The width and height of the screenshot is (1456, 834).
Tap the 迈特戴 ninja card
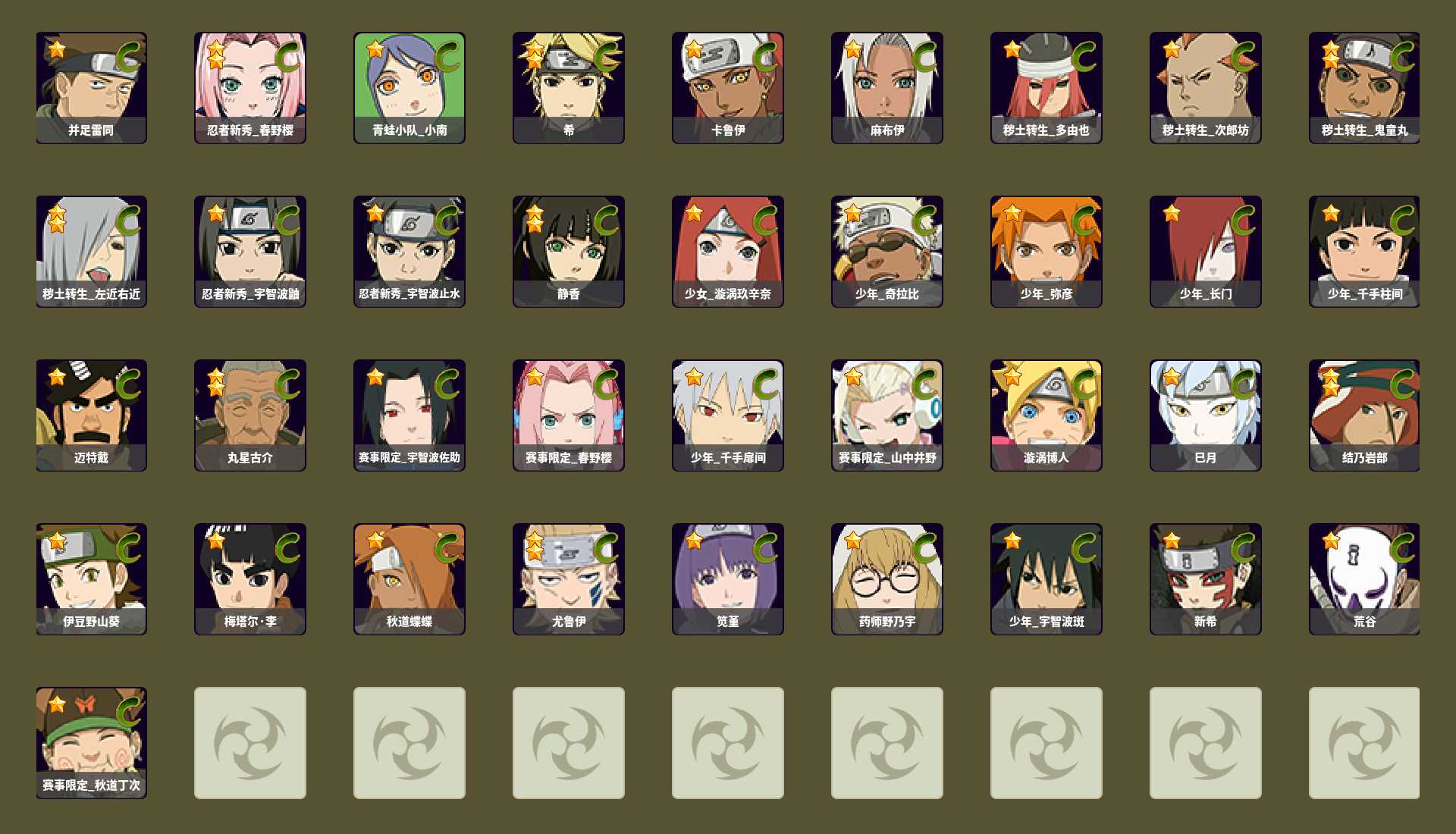[91, 415]
